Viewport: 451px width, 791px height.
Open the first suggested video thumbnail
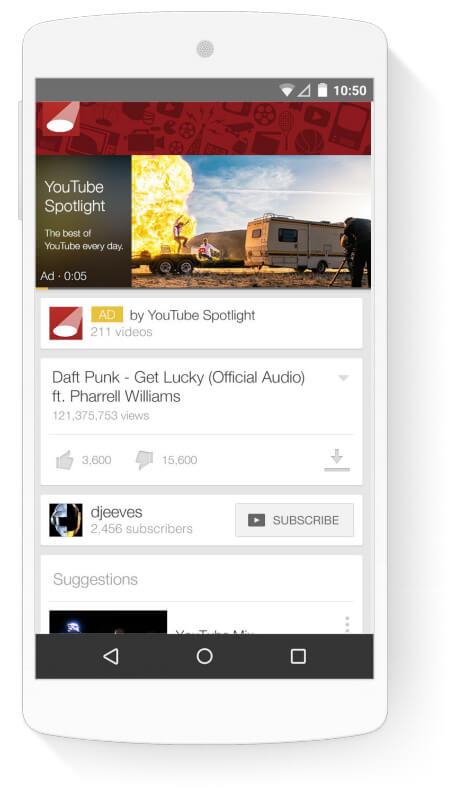tap(108, 623)
